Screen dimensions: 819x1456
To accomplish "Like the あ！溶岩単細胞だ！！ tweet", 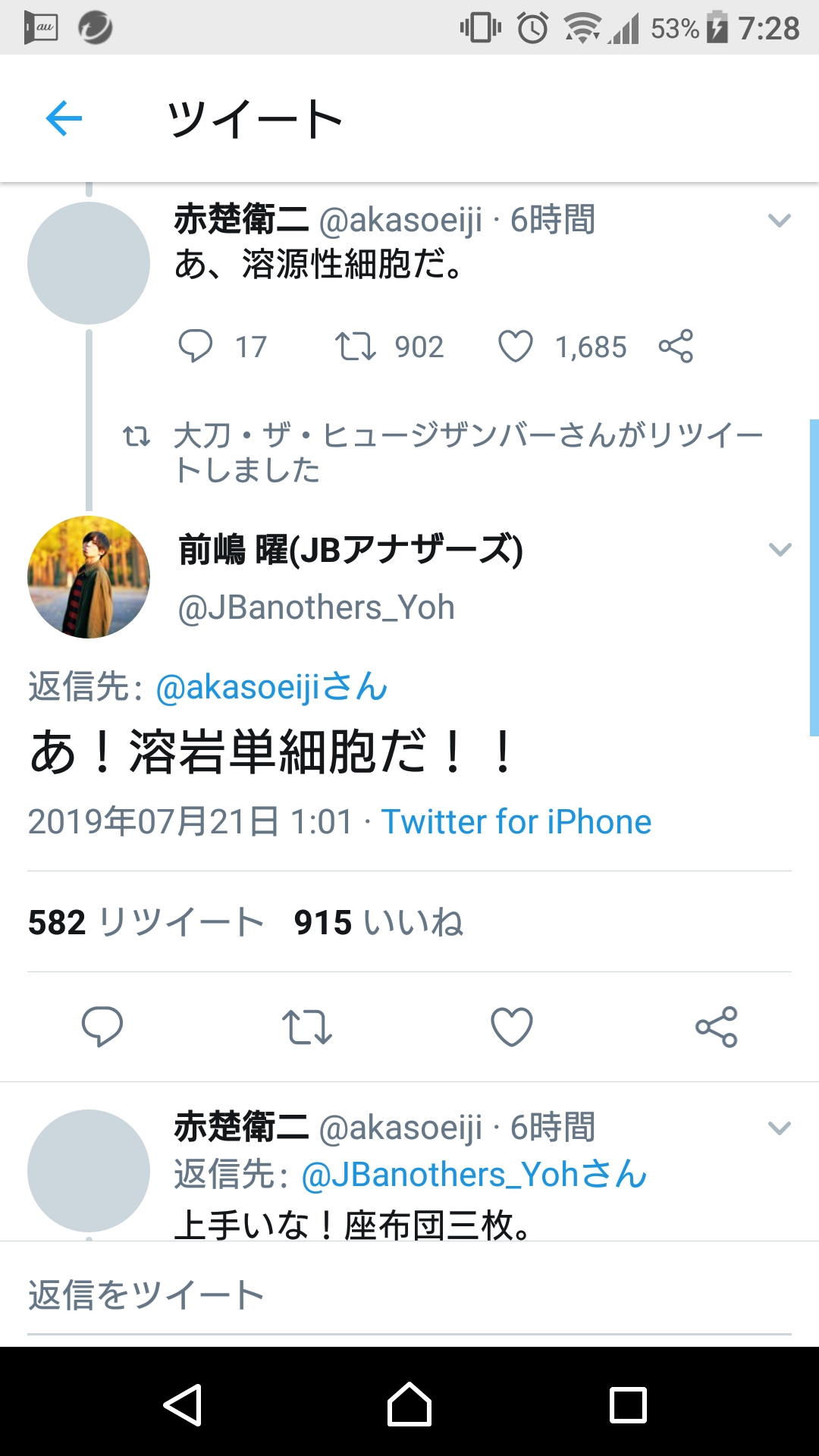I will click(512, 1027).
